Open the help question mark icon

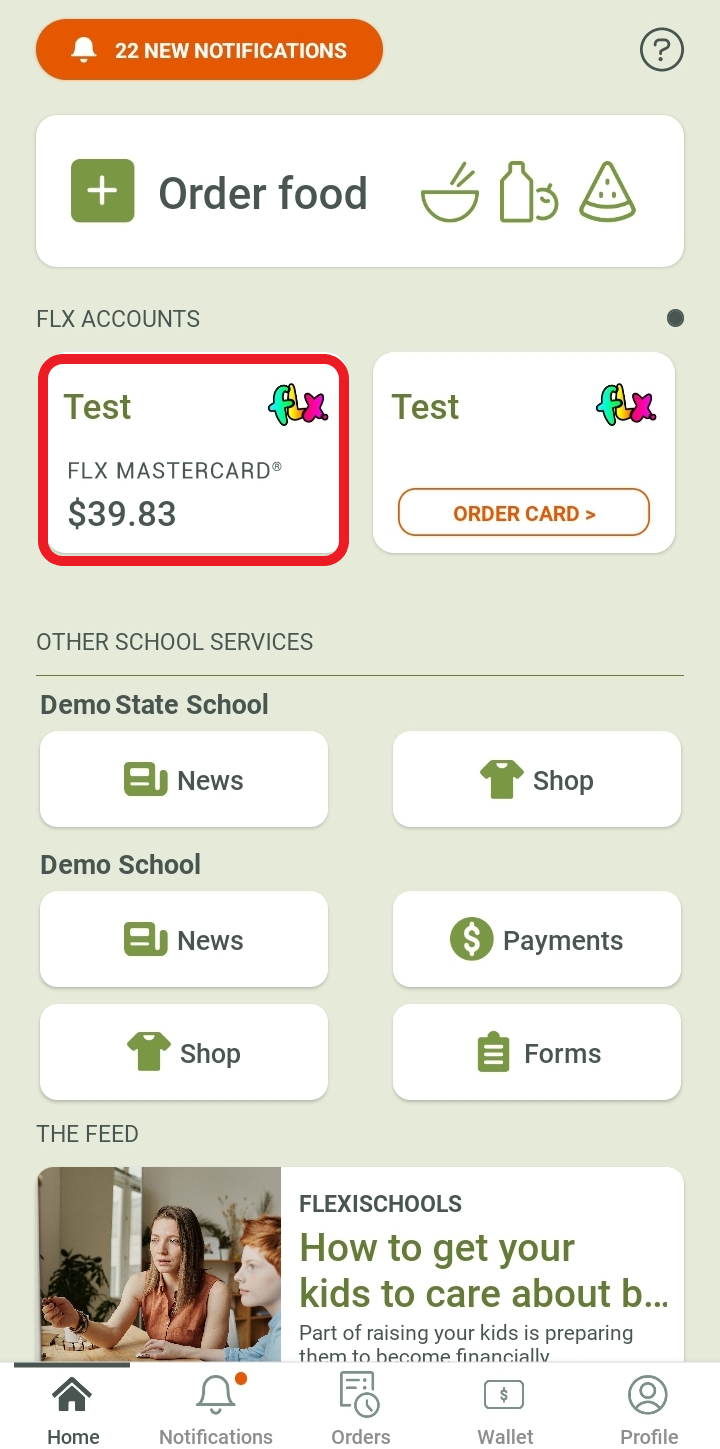[x=661, y=50]
